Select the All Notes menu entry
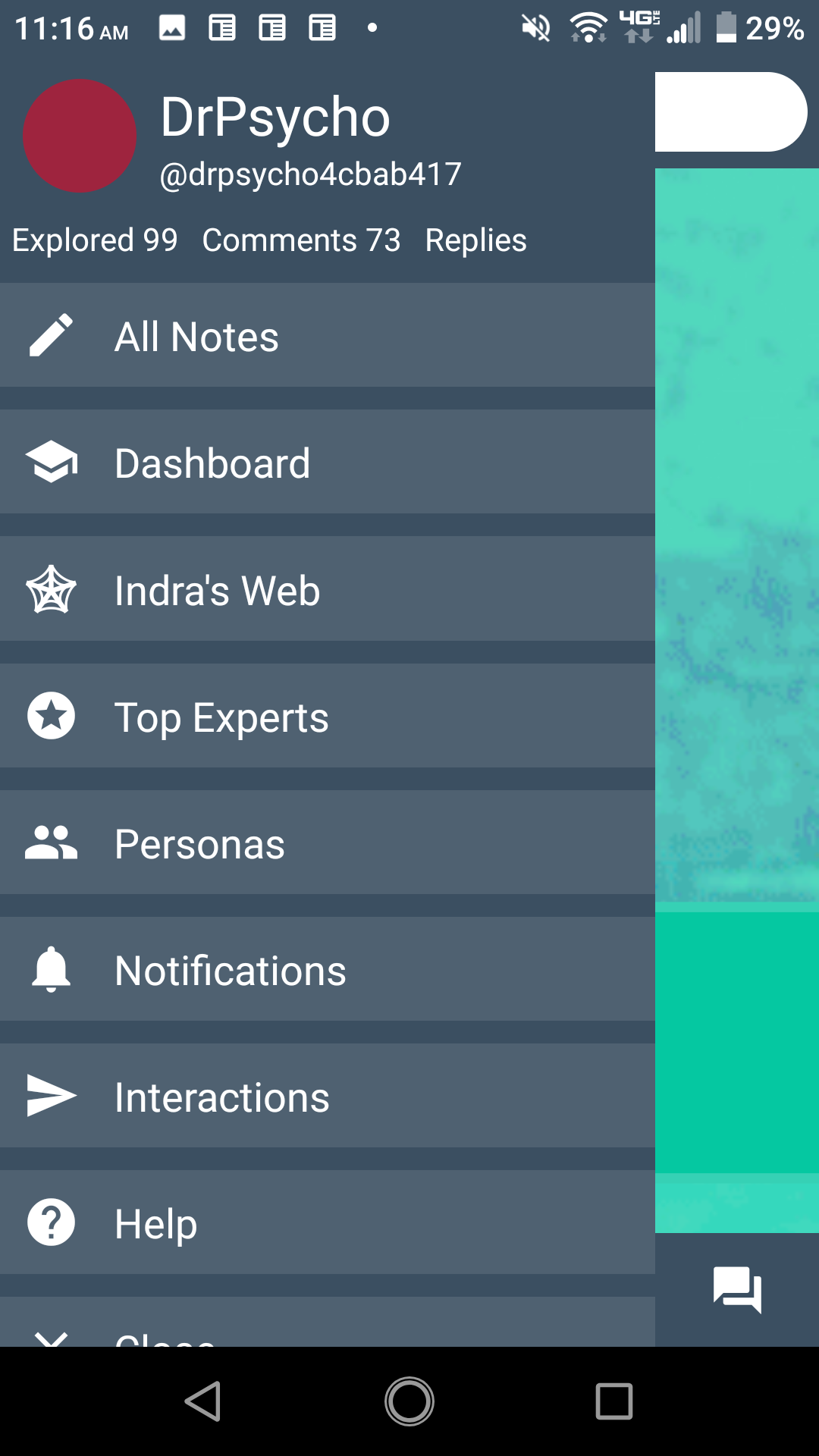 pos(196,336)
